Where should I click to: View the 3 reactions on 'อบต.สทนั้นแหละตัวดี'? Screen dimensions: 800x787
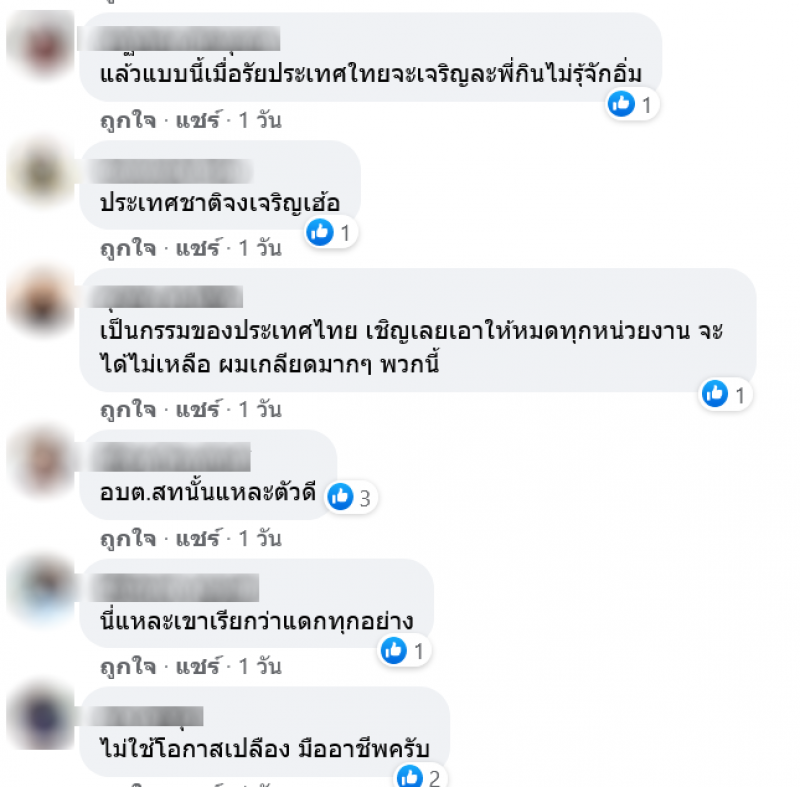click(x=351, y=496)
